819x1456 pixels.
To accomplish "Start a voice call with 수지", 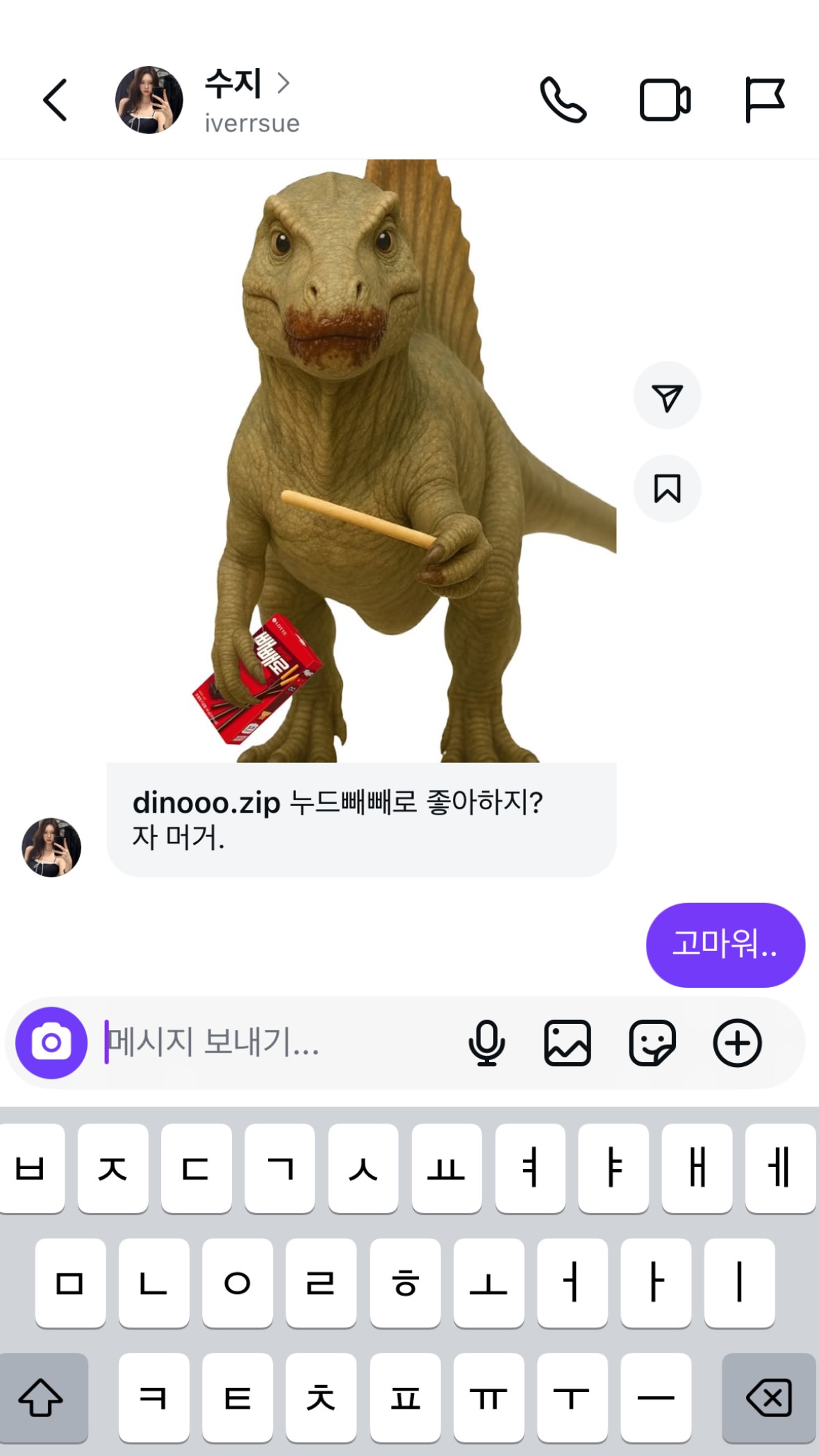I will 563,100.
